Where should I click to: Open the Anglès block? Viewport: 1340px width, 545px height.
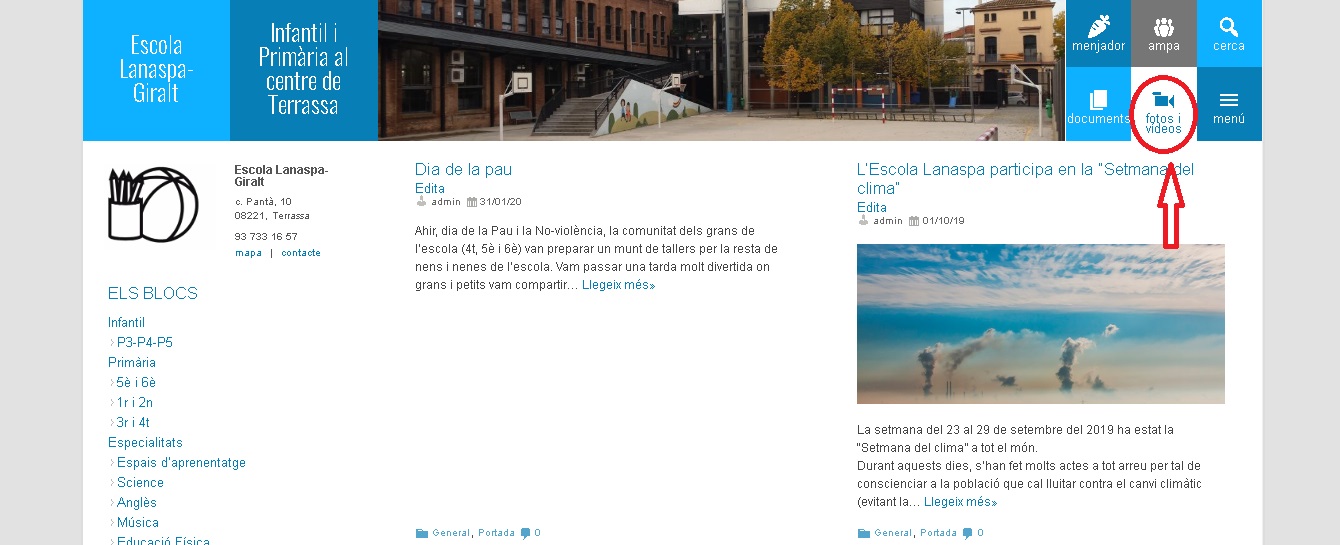pyautogui.click(x=137, y=502)
